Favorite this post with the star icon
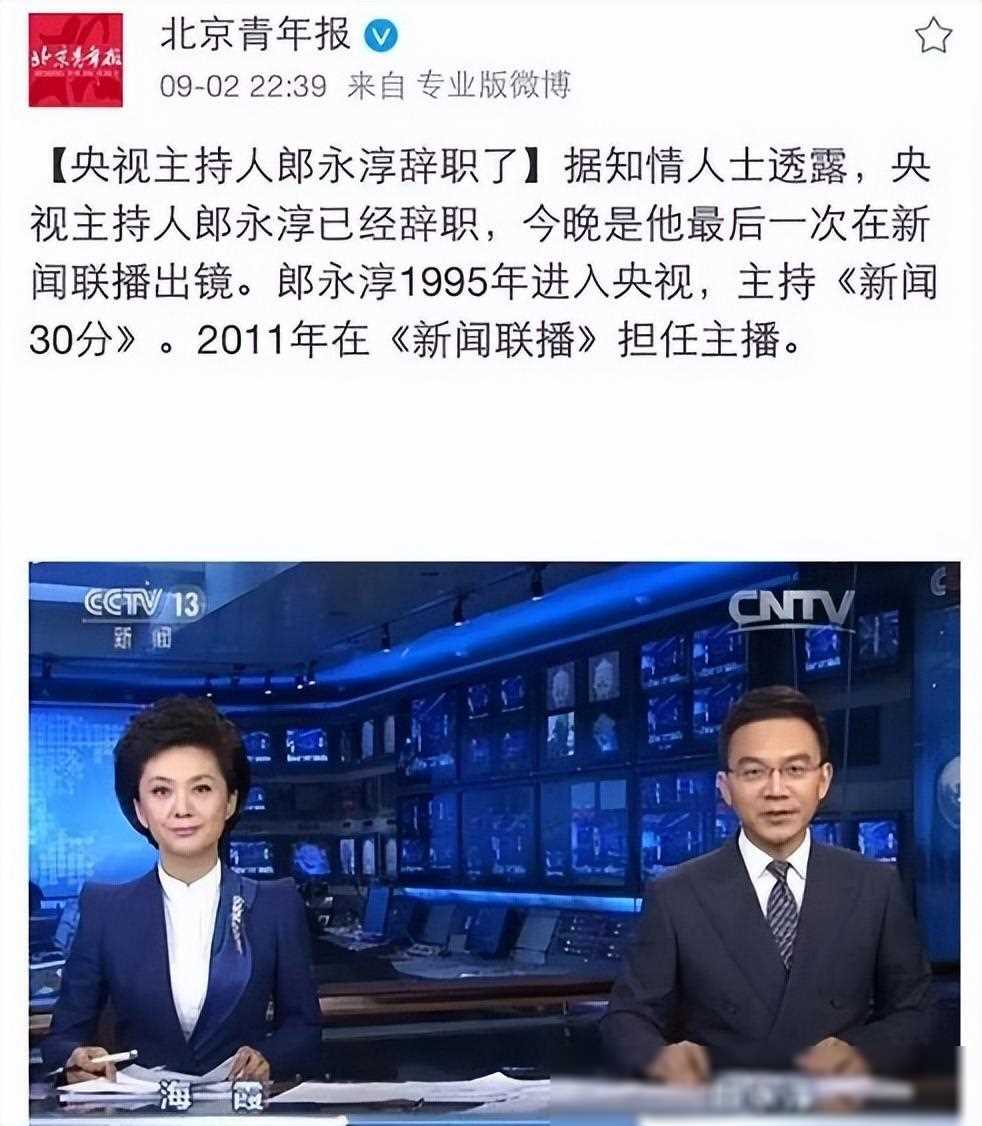 (x=933, y=37)
